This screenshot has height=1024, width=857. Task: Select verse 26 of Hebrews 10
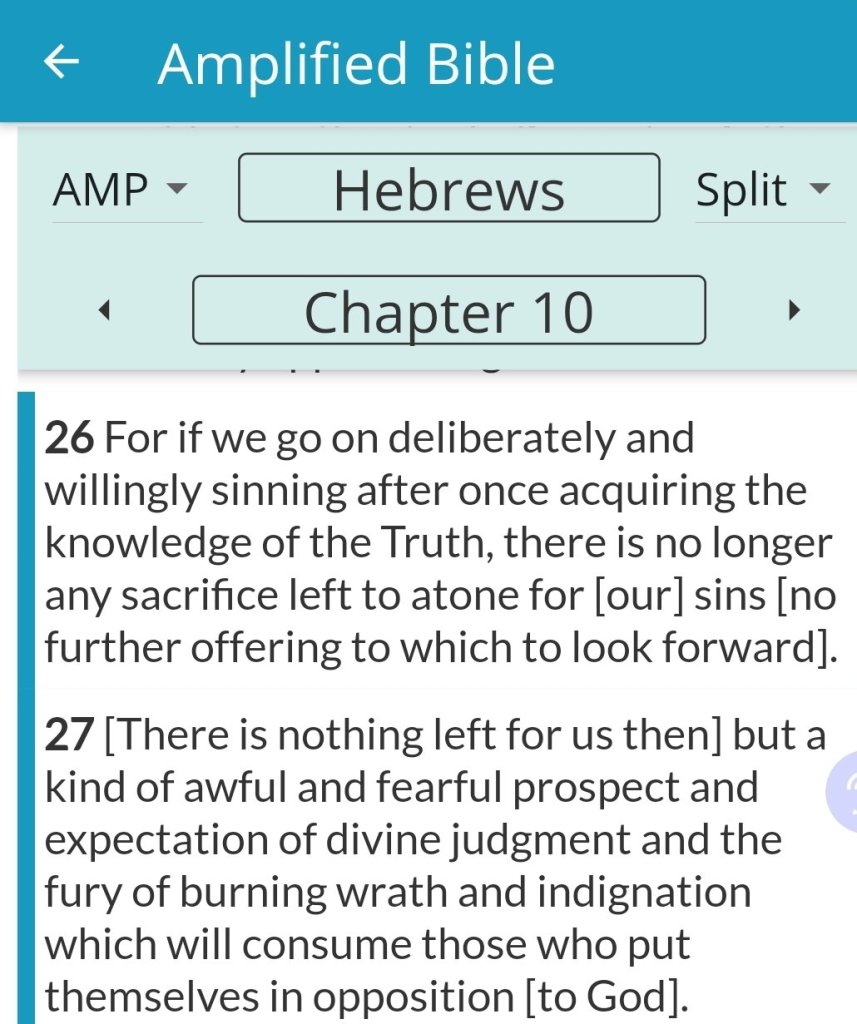(440, 542)
